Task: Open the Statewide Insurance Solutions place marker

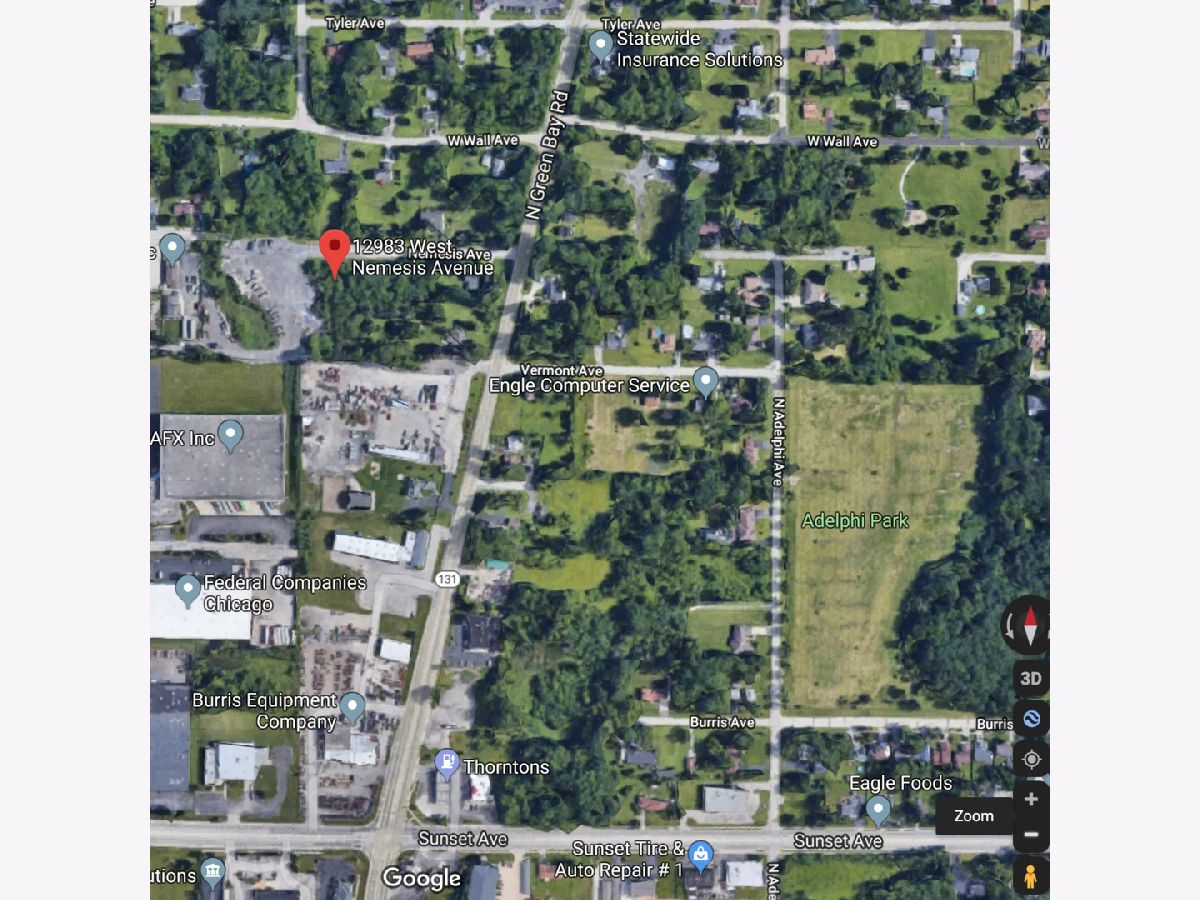Action: tap(600, 45)
